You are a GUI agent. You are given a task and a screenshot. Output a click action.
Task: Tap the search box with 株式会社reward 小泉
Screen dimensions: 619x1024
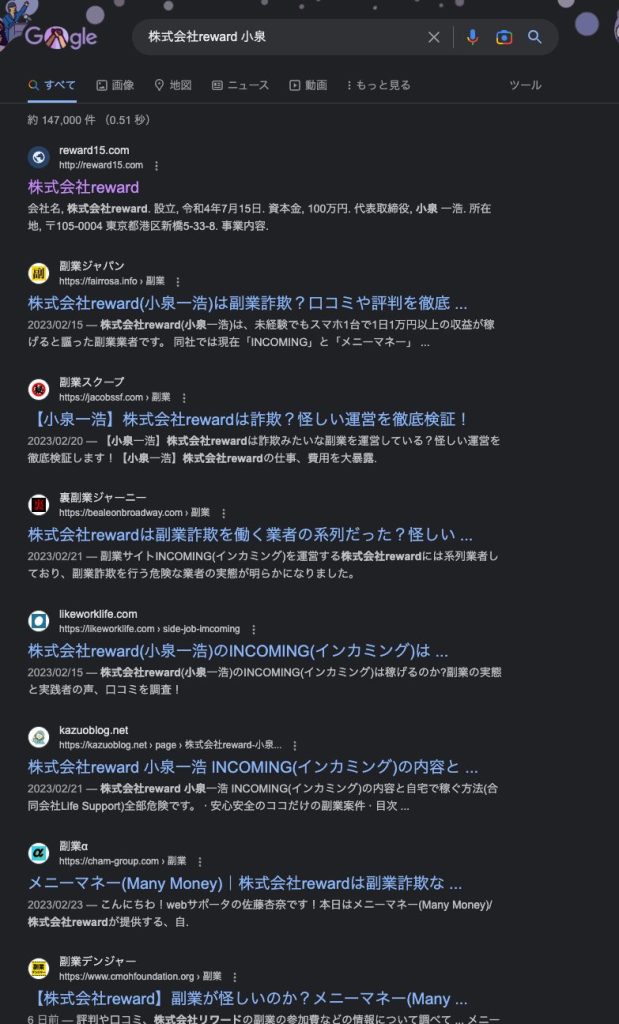click(x=280, y=37)
